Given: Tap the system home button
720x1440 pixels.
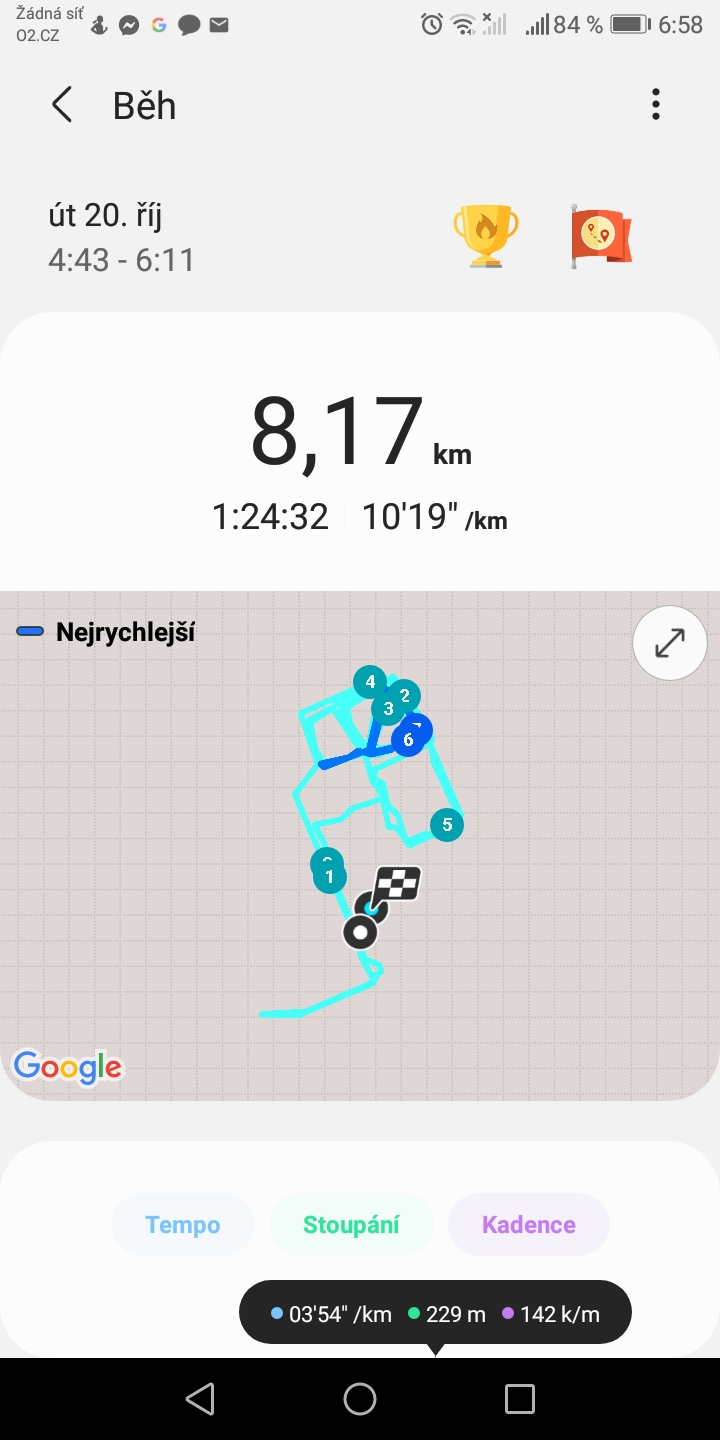Looking at the screenshot, I should click(360, 1399).
